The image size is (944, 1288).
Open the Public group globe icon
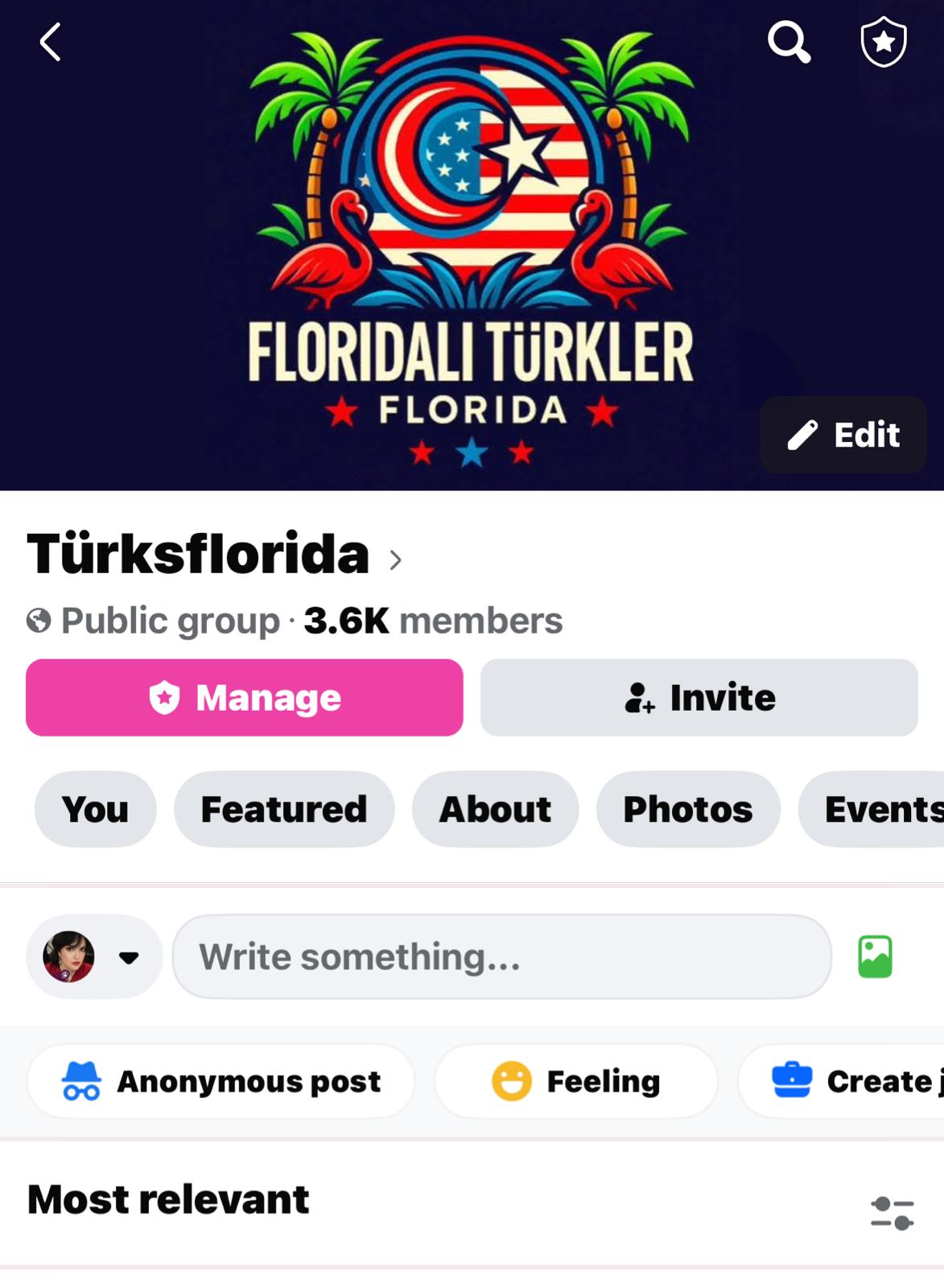click(38, 621)
